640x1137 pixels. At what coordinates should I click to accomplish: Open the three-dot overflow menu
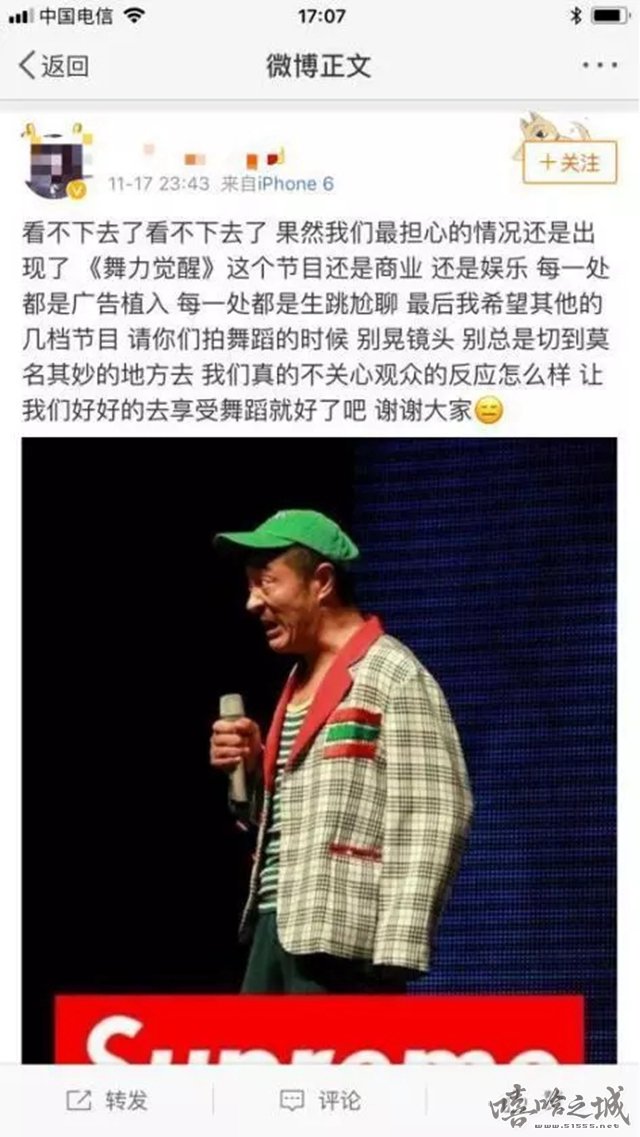(x=599, y=66)
